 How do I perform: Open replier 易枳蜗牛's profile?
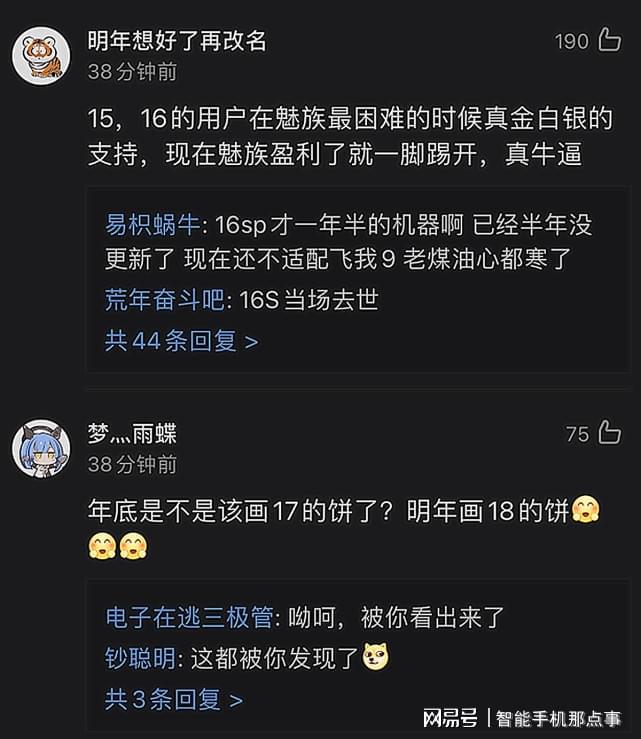pyautogui.click(x=152, y=223)
